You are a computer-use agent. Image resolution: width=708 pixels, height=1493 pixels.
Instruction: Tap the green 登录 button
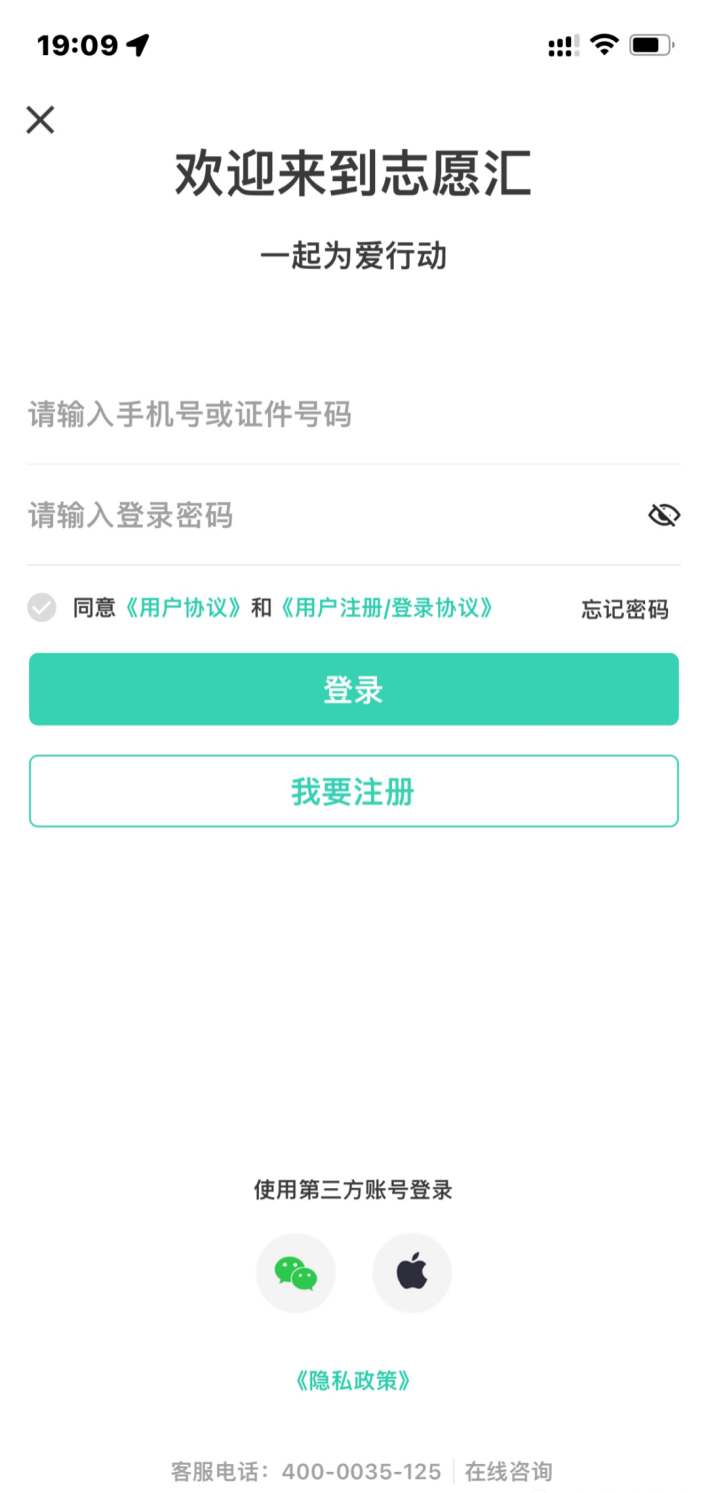(353, 690)
